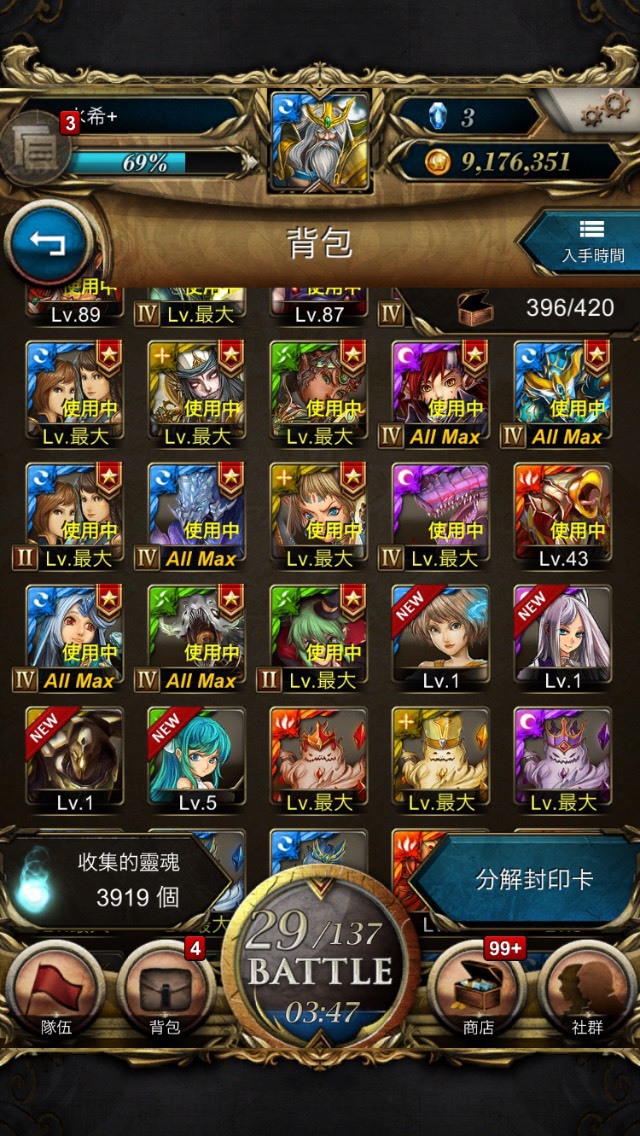Tap the 分解封印卡 button
The image size is (640, 1136).
pyautogui.click(x=533, y=880)
